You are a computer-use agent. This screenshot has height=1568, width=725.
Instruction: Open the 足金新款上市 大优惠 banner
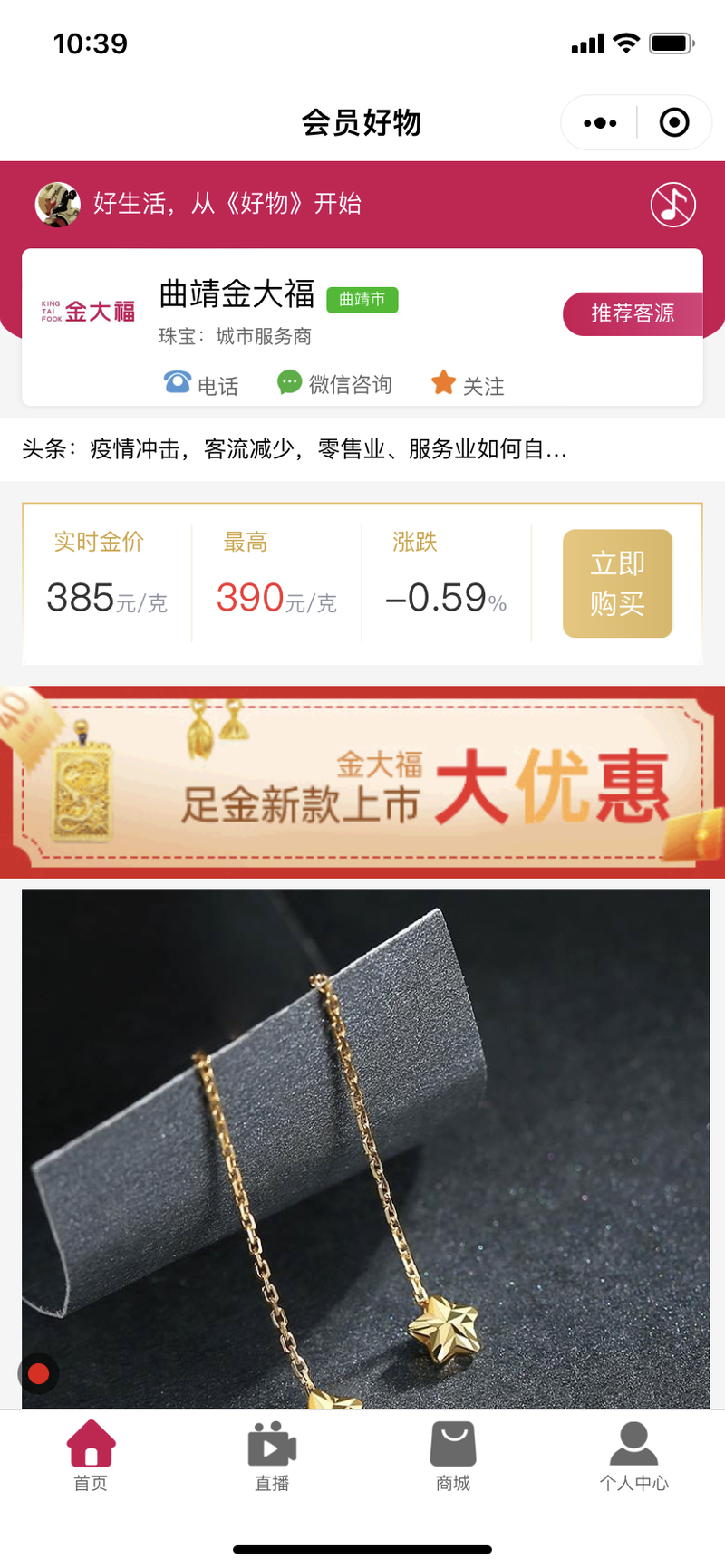pos(362,782)
